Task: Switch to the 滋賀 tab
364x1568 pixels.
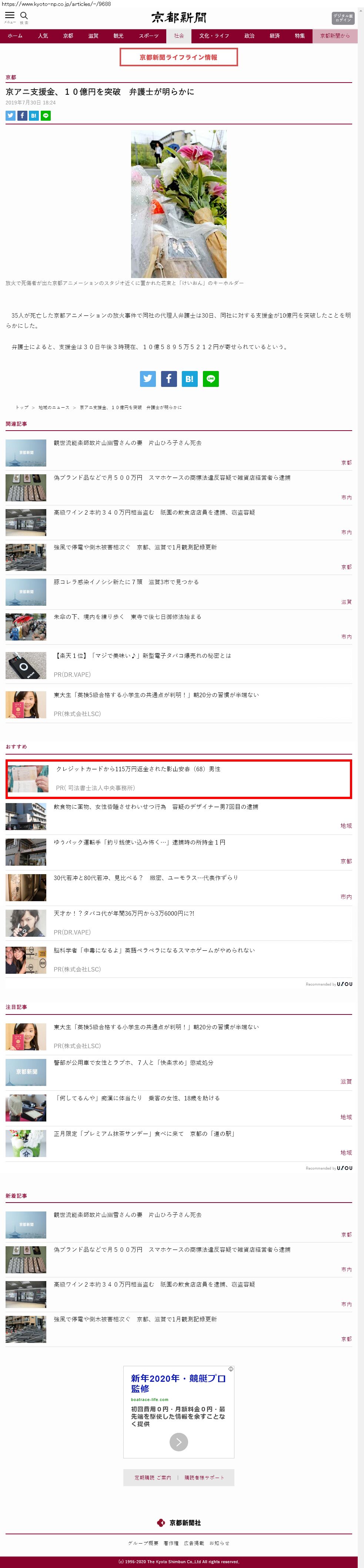Action: (93, 36)
